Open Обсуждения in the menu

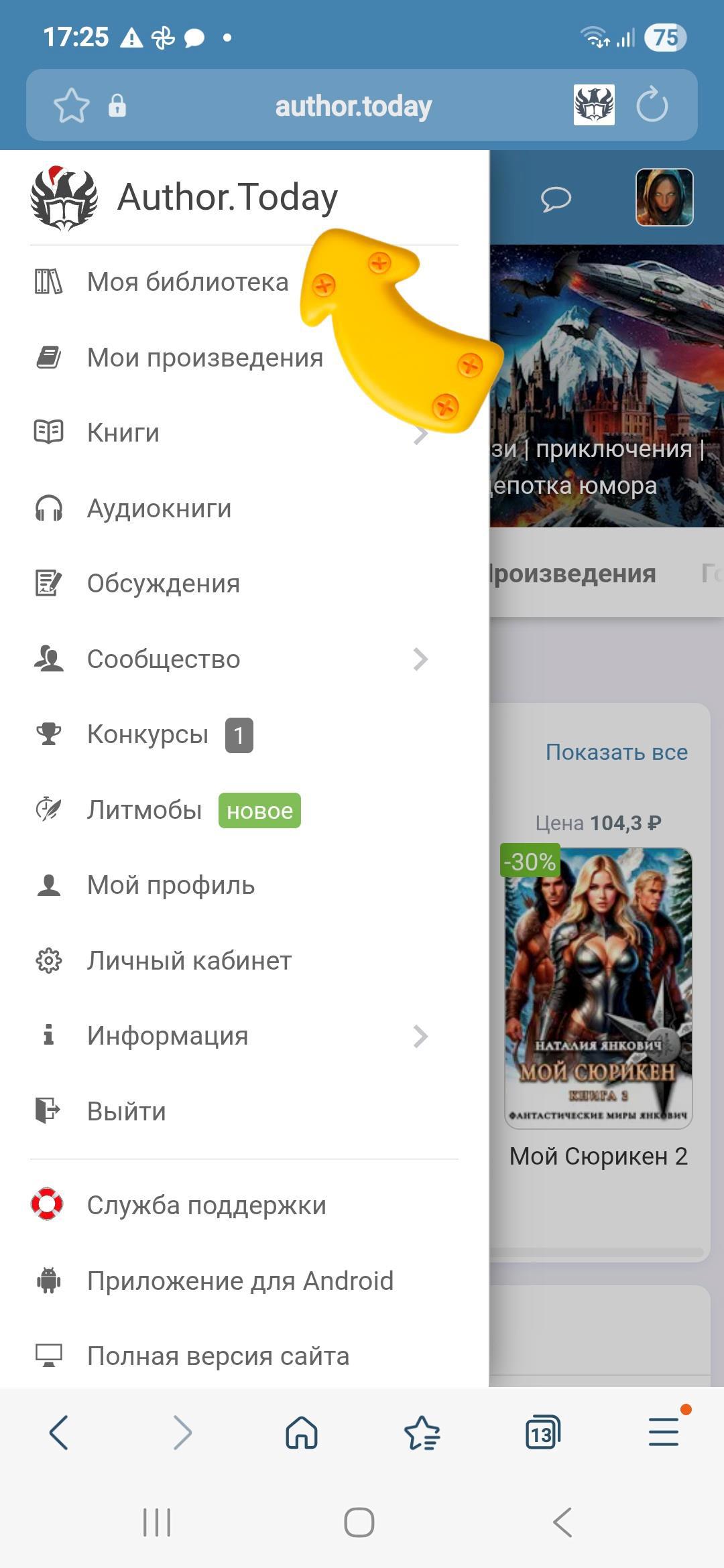(x=163, y=584)
